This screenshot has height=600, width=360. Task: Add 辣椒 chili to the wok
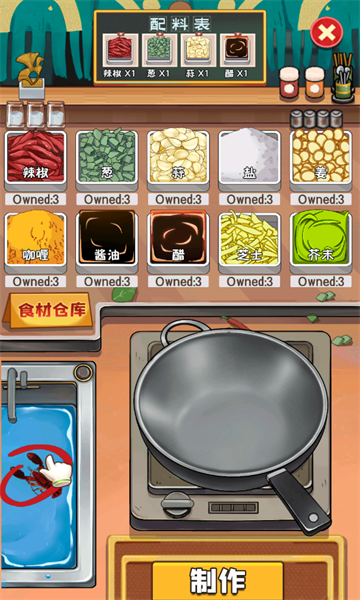pyautogui.click(x=36, y=158)
